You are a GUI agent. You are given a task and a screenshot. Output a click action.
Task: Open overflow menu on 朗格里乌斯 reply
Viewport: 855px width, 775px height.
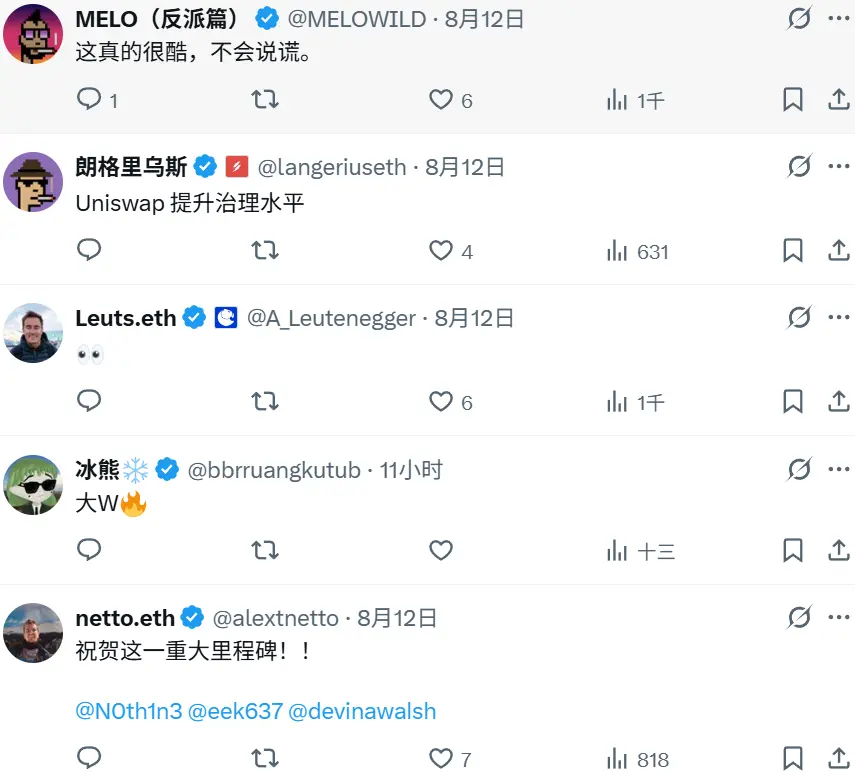tap(838, 166)
